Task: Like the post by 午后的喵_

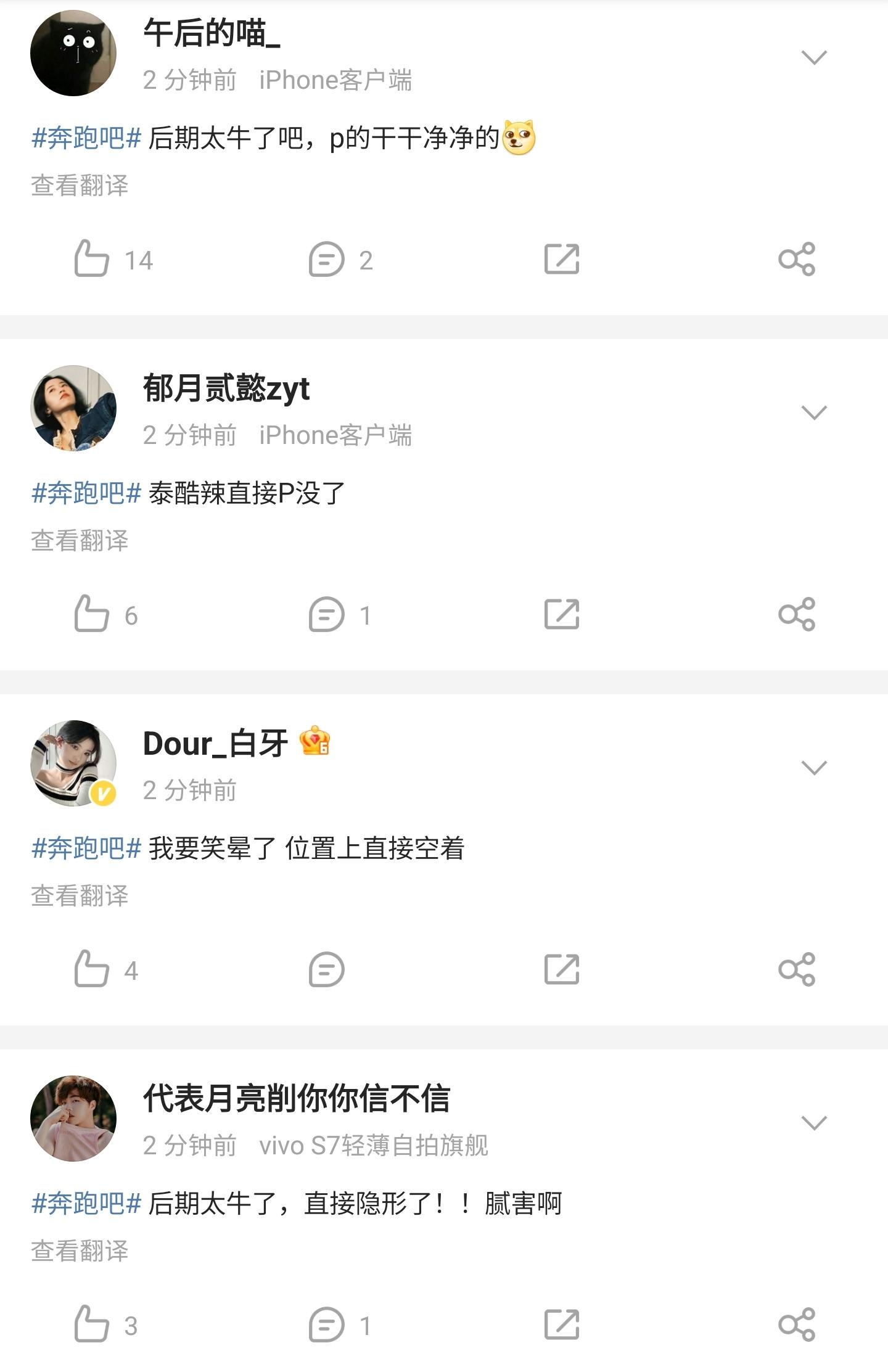Action: [x=91, y=259]
